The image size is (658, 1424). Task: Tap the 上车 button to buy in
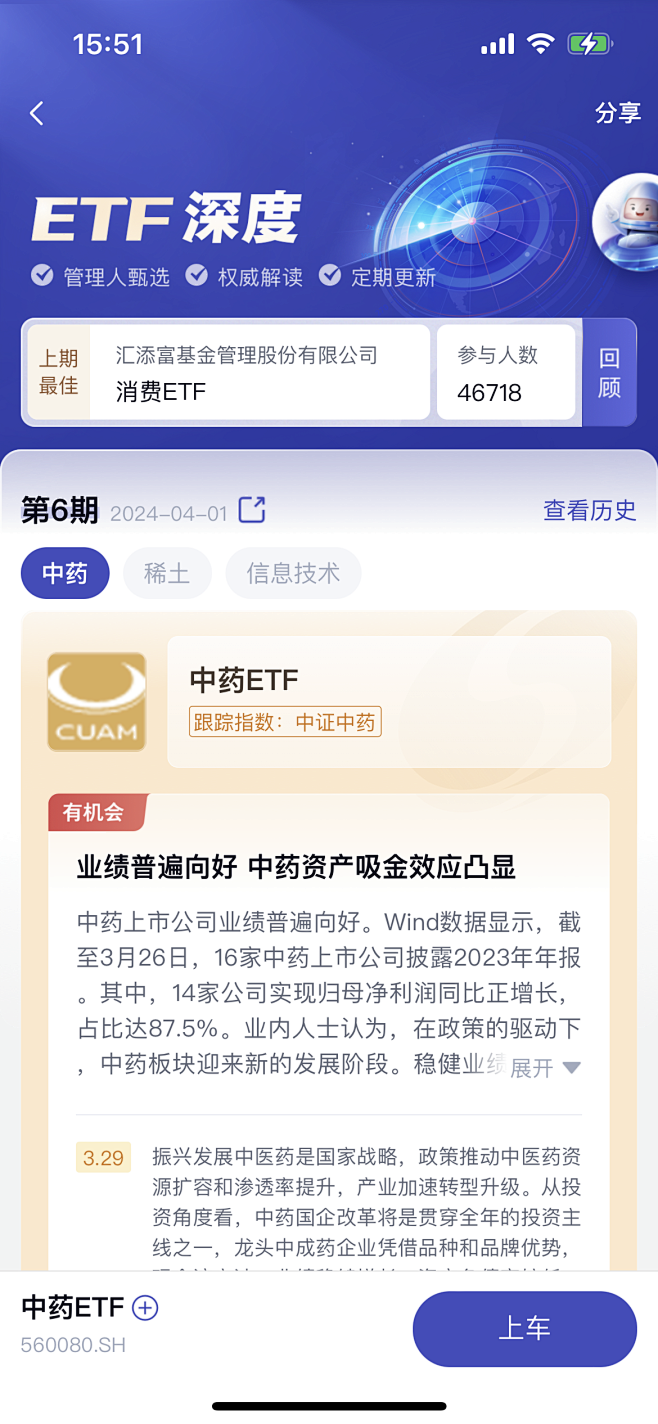pos(524,1329)
